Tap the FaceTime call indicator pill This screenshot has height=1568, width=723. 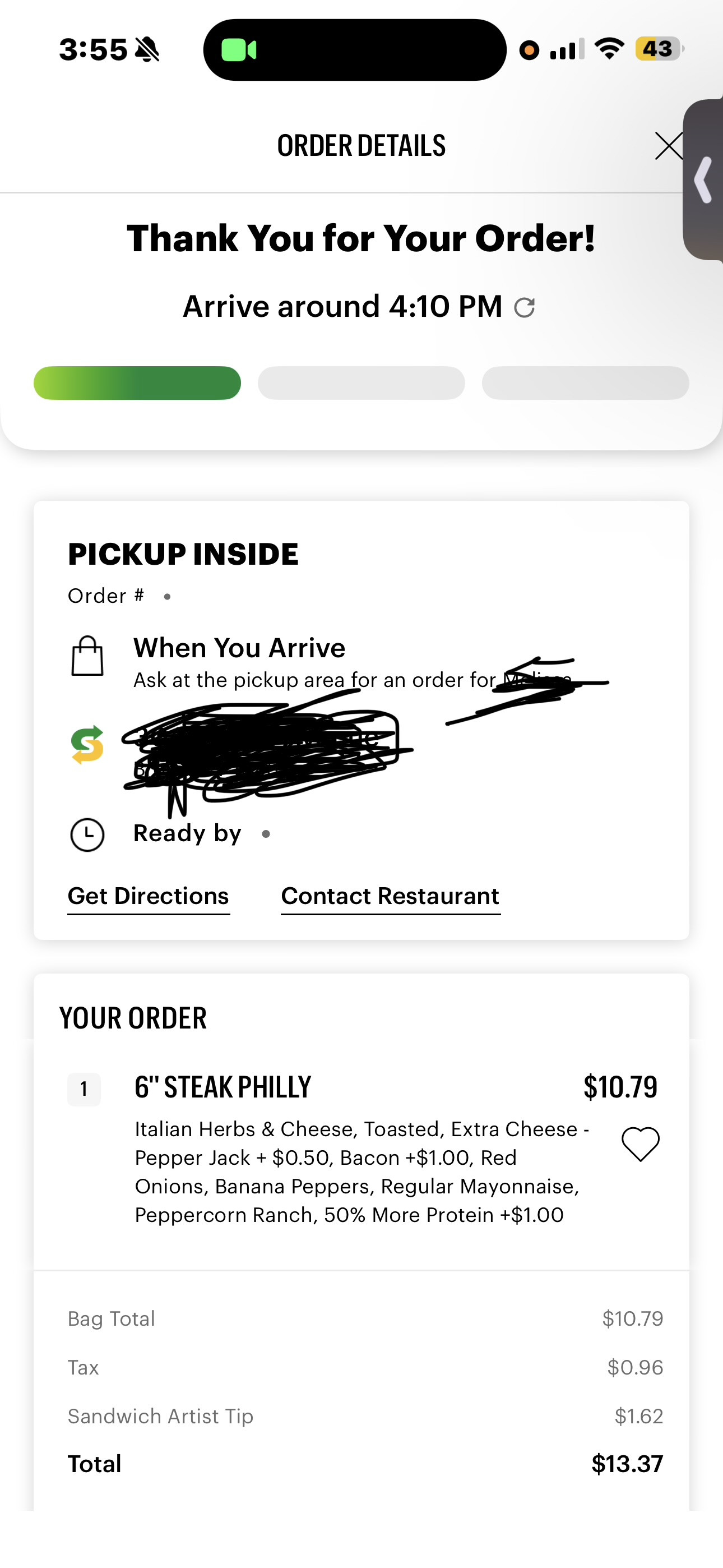point(354,50)
